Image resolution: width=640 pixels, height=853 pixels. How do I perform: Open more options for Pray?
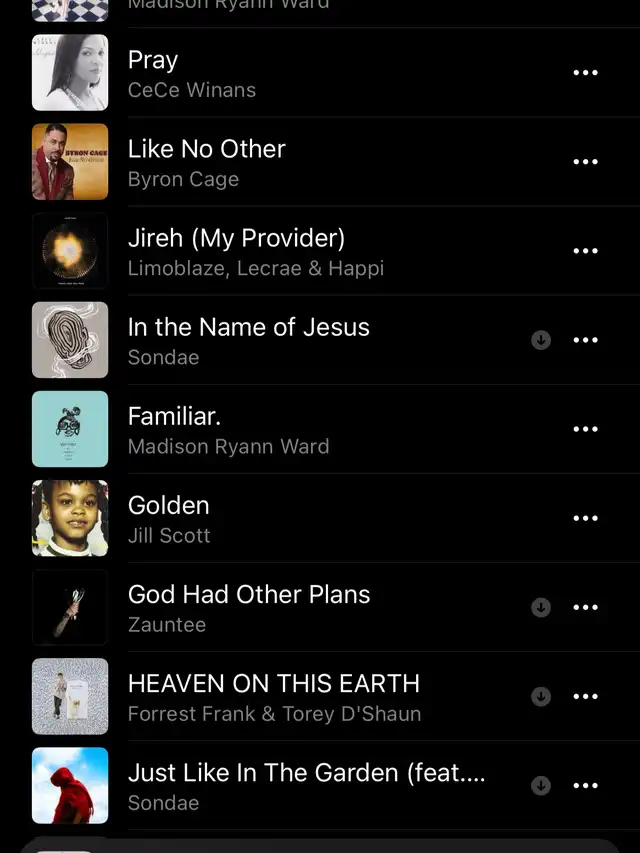pyautogui.click(x=585, y=73)
